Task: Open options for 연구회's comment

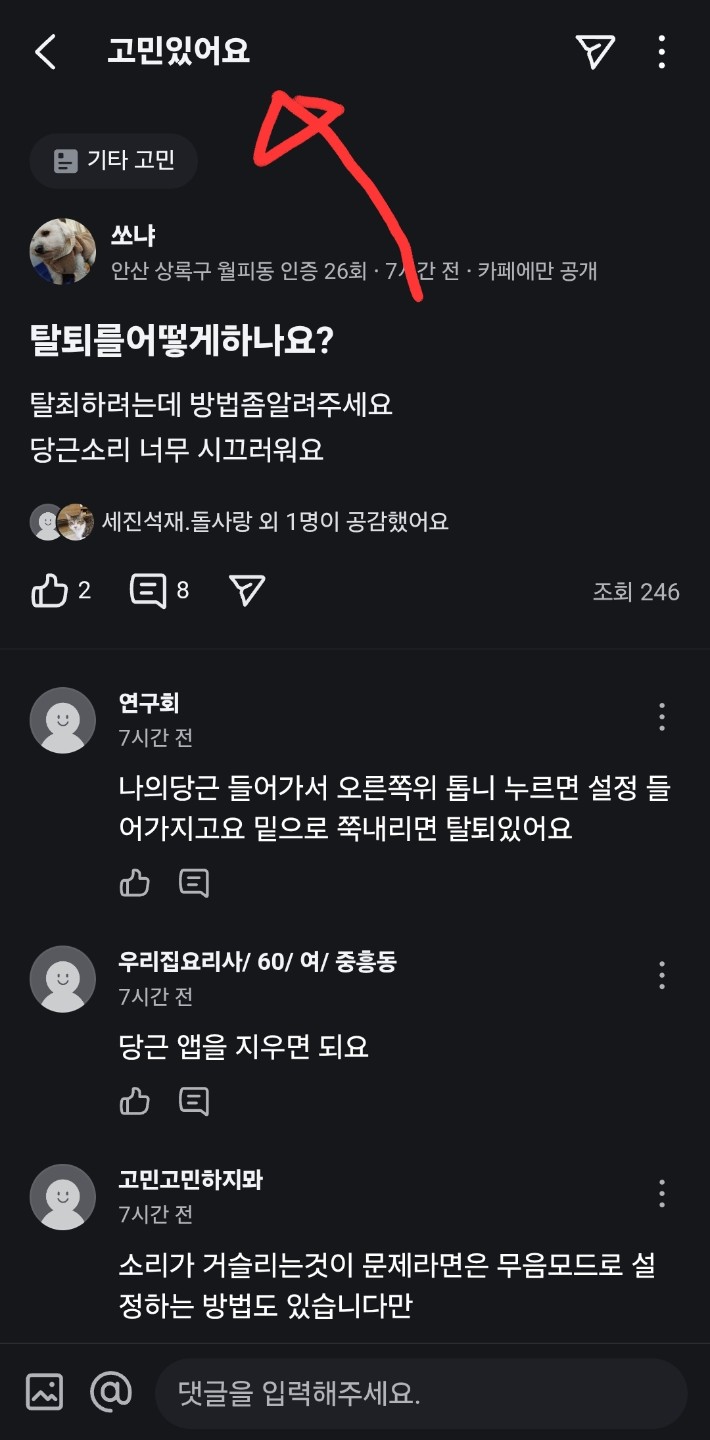Action: [x=661, y=717]
